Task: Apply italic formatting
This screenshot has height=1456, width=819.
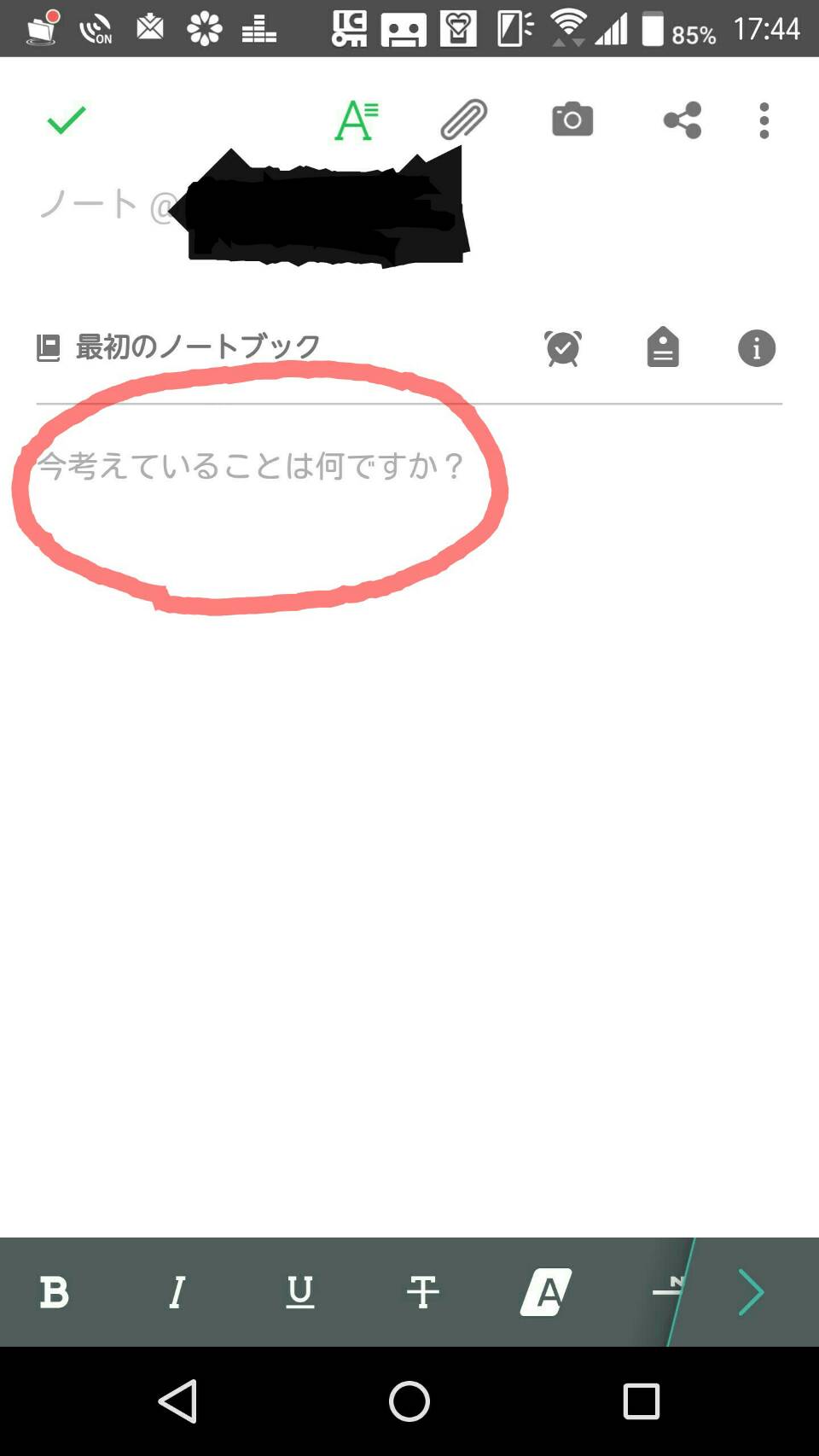Action: (177, 1292)
